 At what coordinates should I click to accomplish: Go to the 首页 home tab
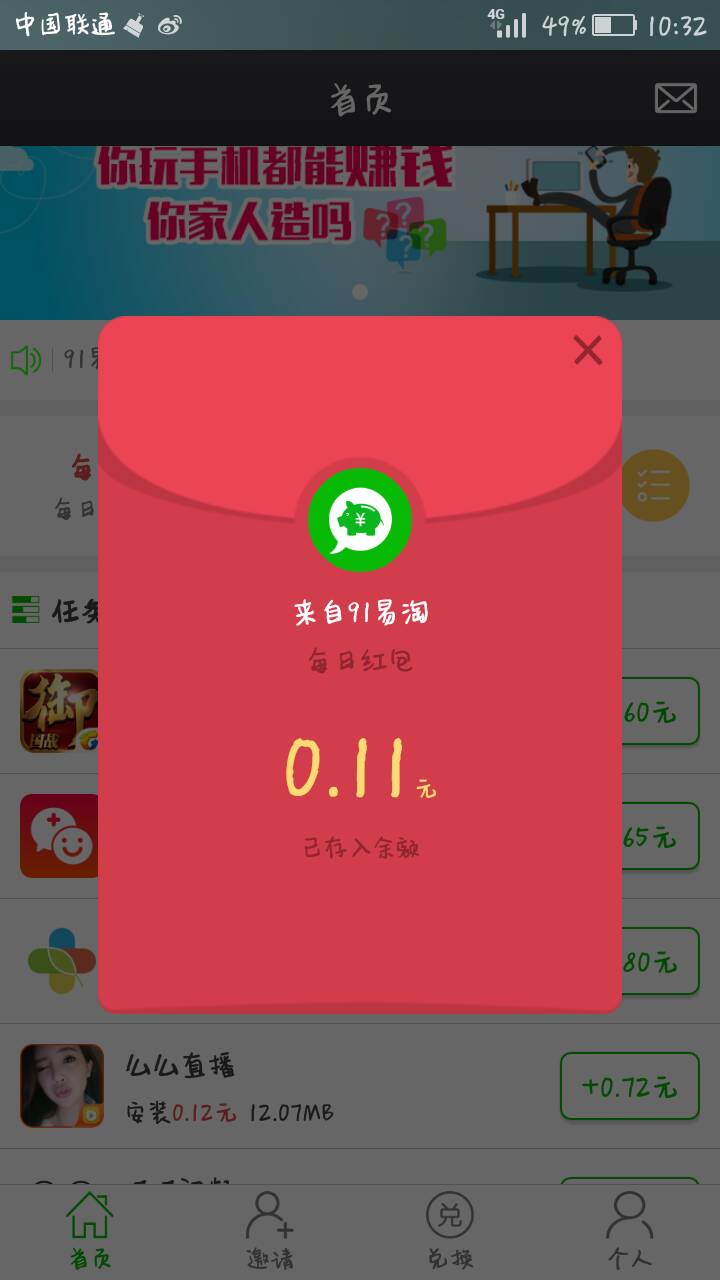[x=90, y=1230]
